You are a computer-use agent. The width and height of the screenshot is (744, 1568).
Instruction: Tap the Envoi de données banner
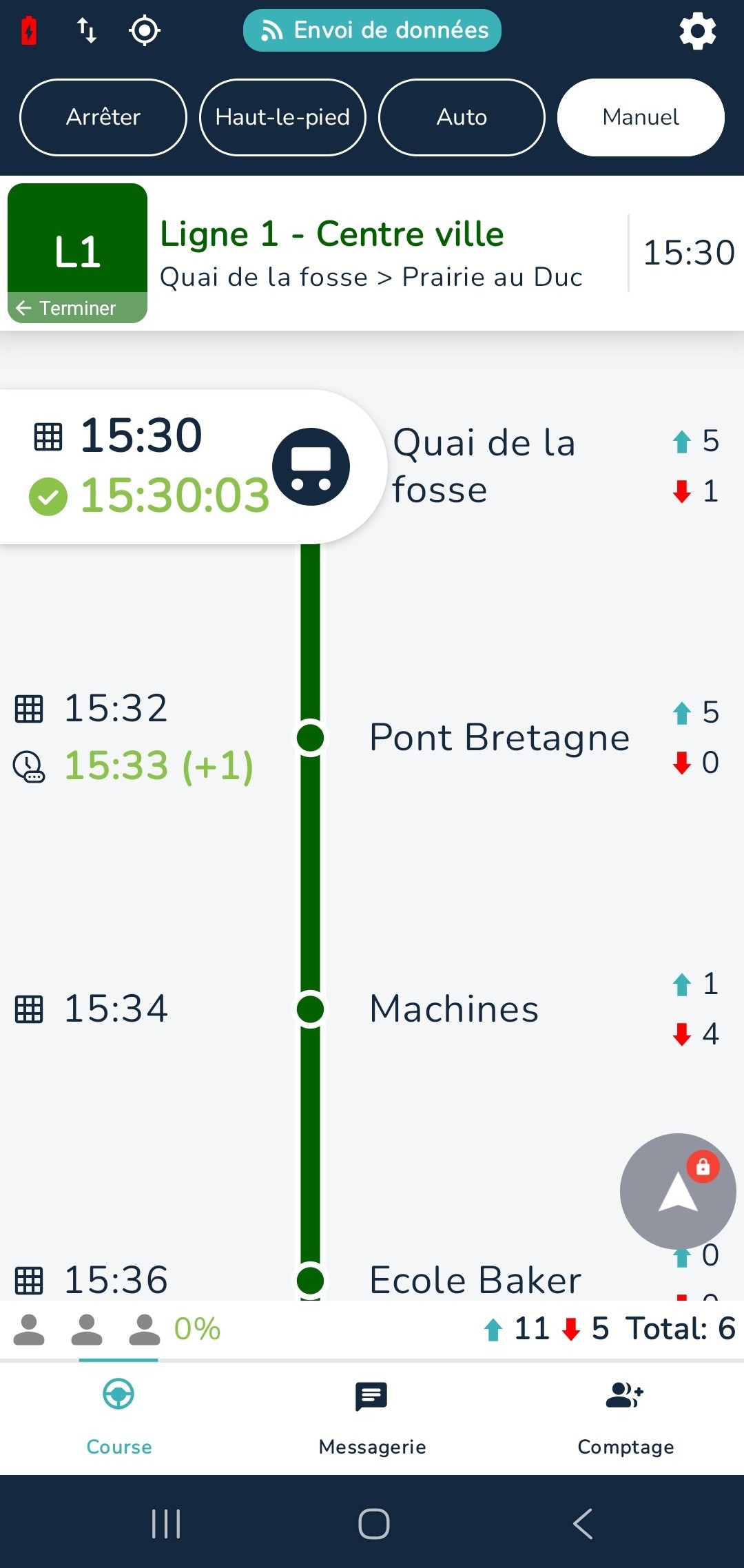click(371, 30)
